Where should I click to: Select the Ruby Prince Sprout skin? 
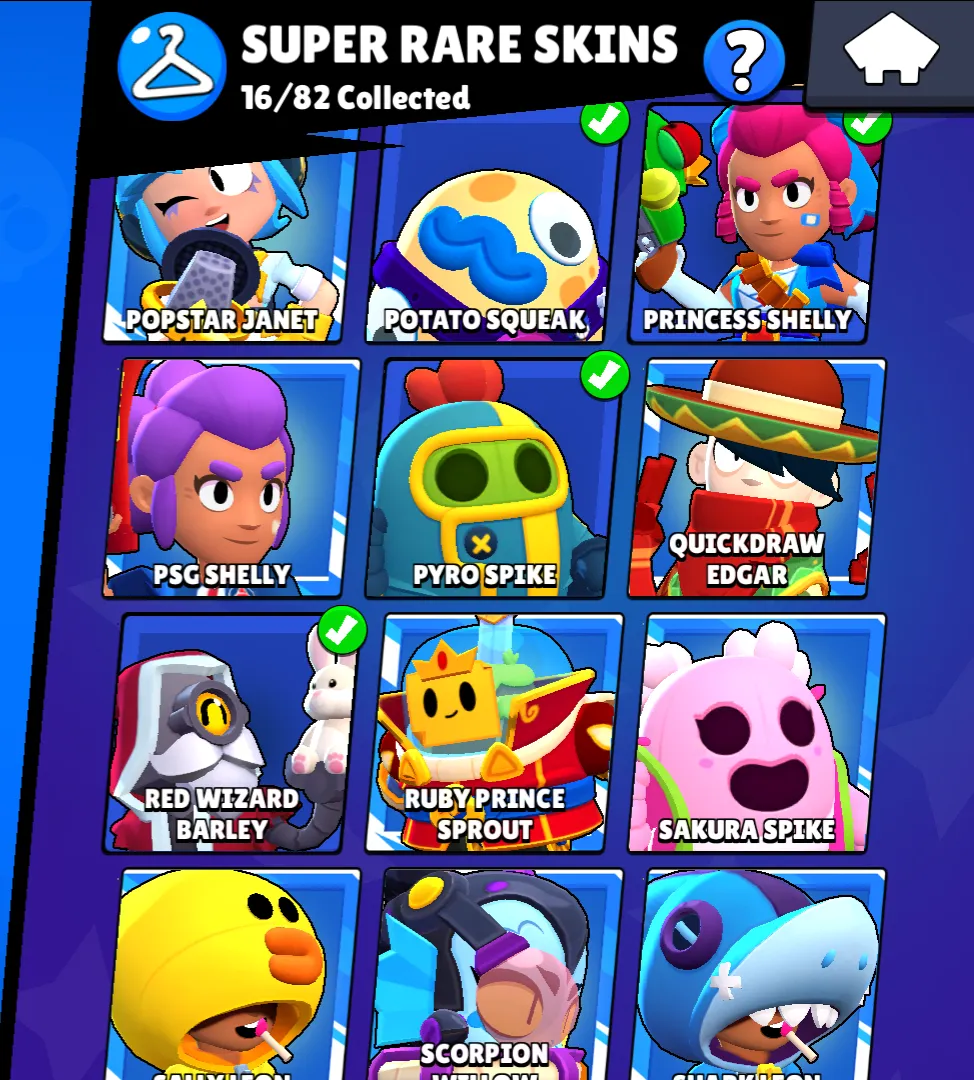click(x=492, y=735)
